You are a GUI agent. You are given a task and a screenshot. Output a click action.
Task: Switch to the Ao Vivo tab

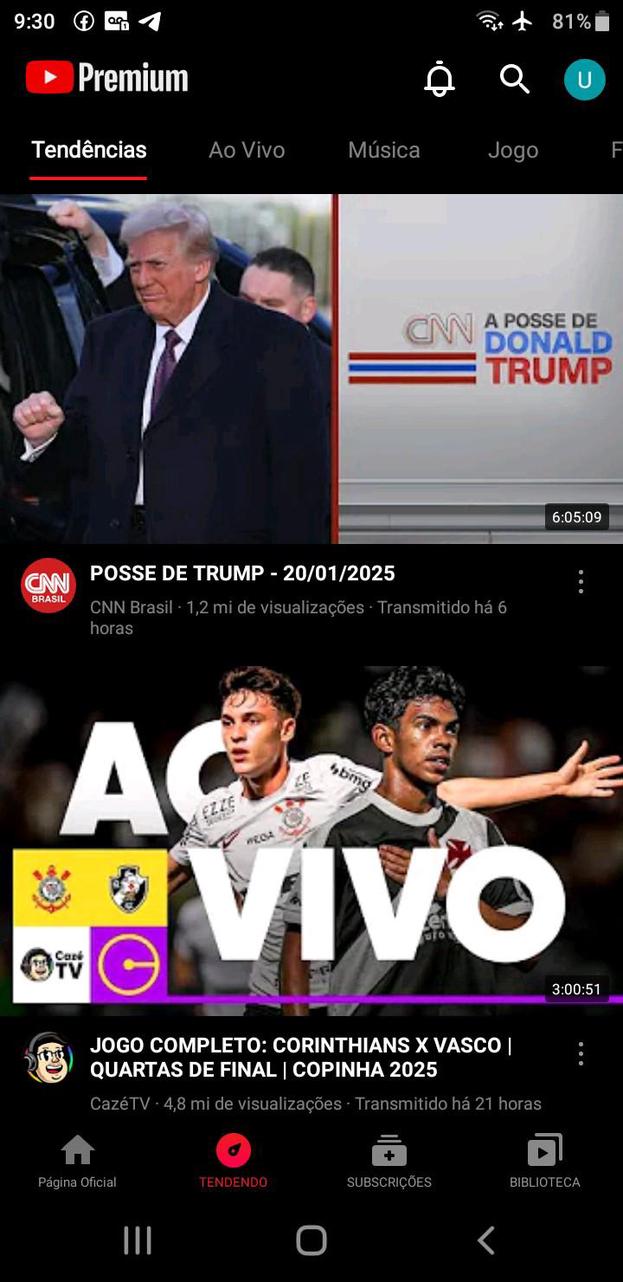coord(246,150)
